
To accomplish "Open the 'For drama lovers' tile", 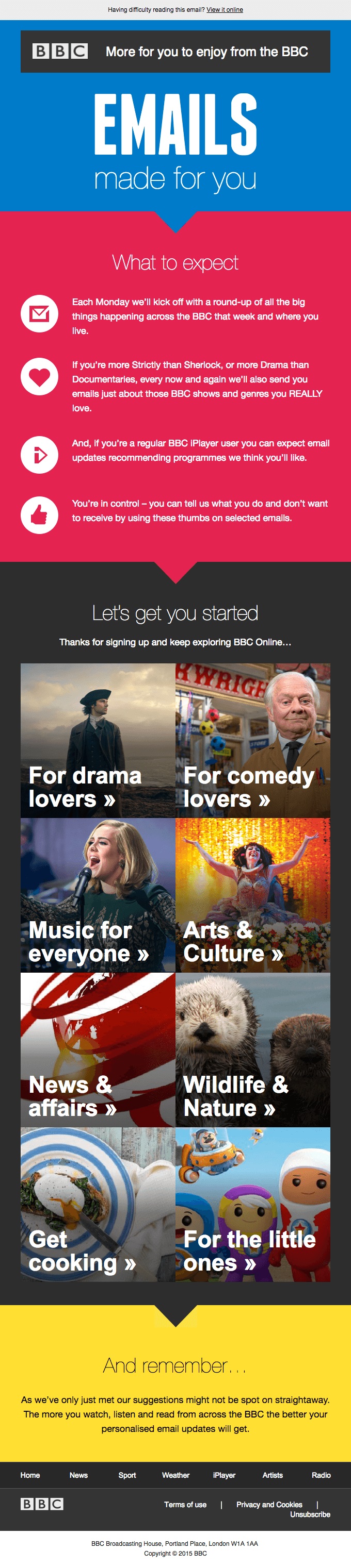I will [98, 740].
